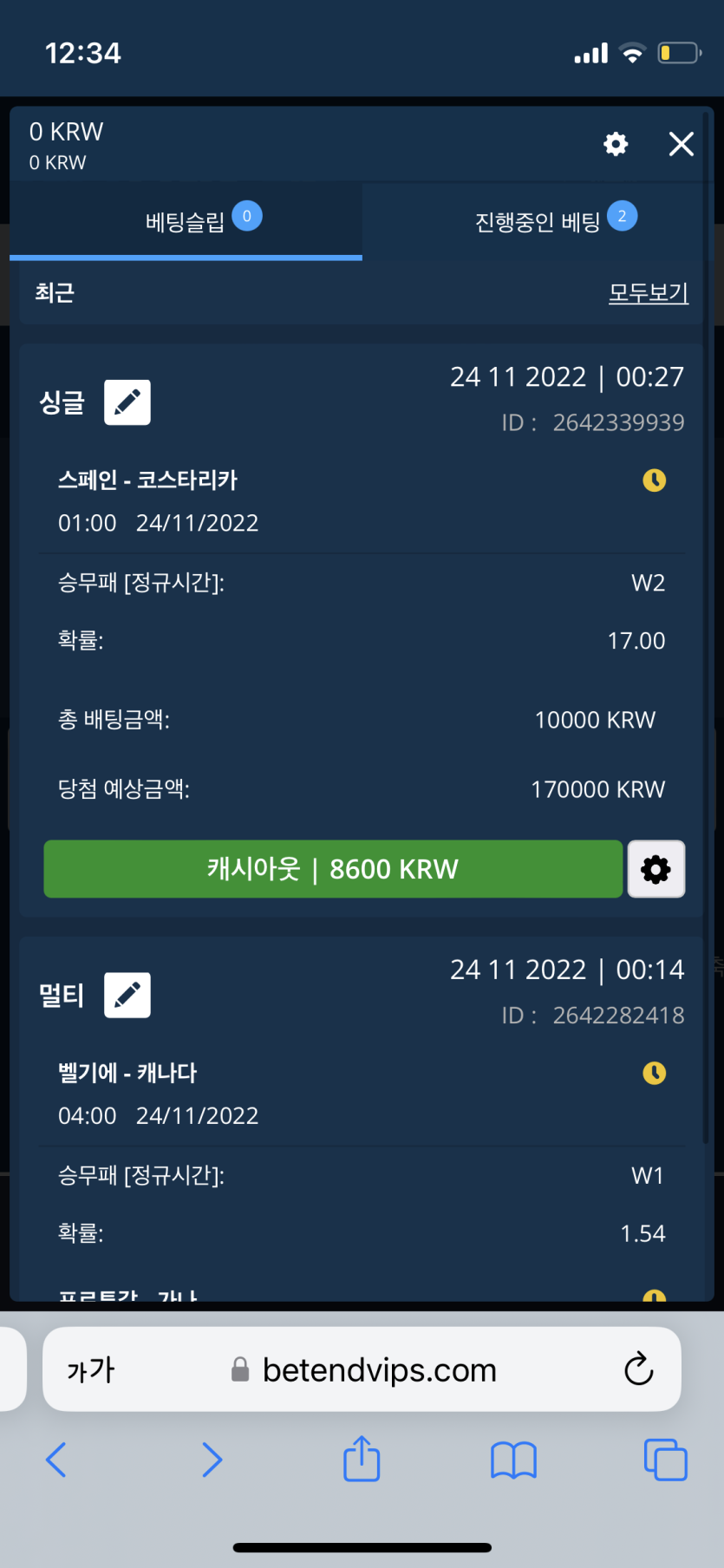Reload the betendvips.com page
The width and height of the screenshot is (724, 1568).
point(639,1369)
